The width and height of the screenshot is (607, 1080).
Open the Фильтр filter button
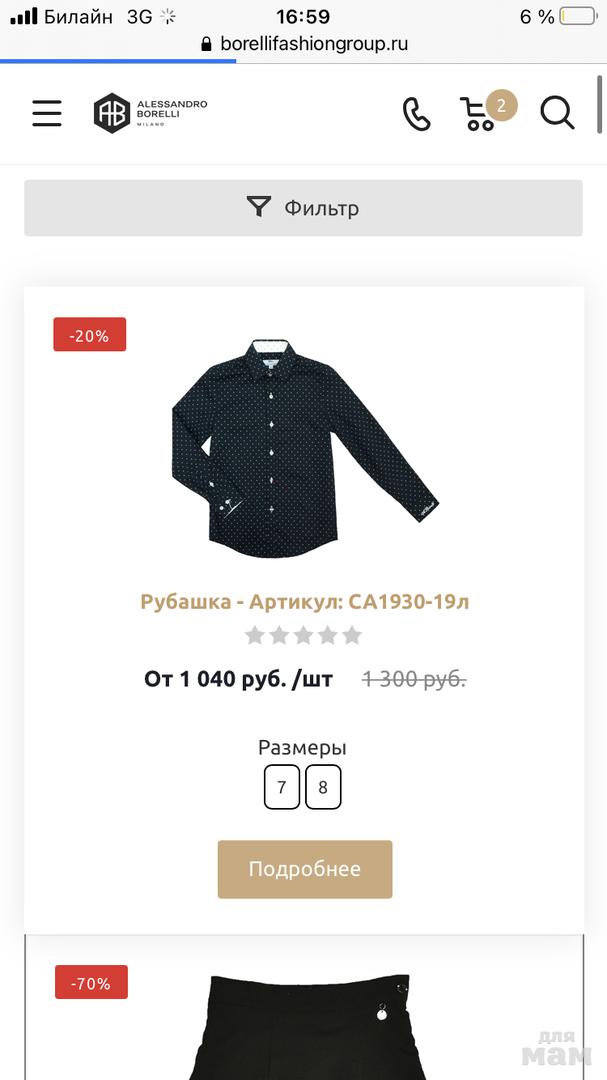(303, 208)
